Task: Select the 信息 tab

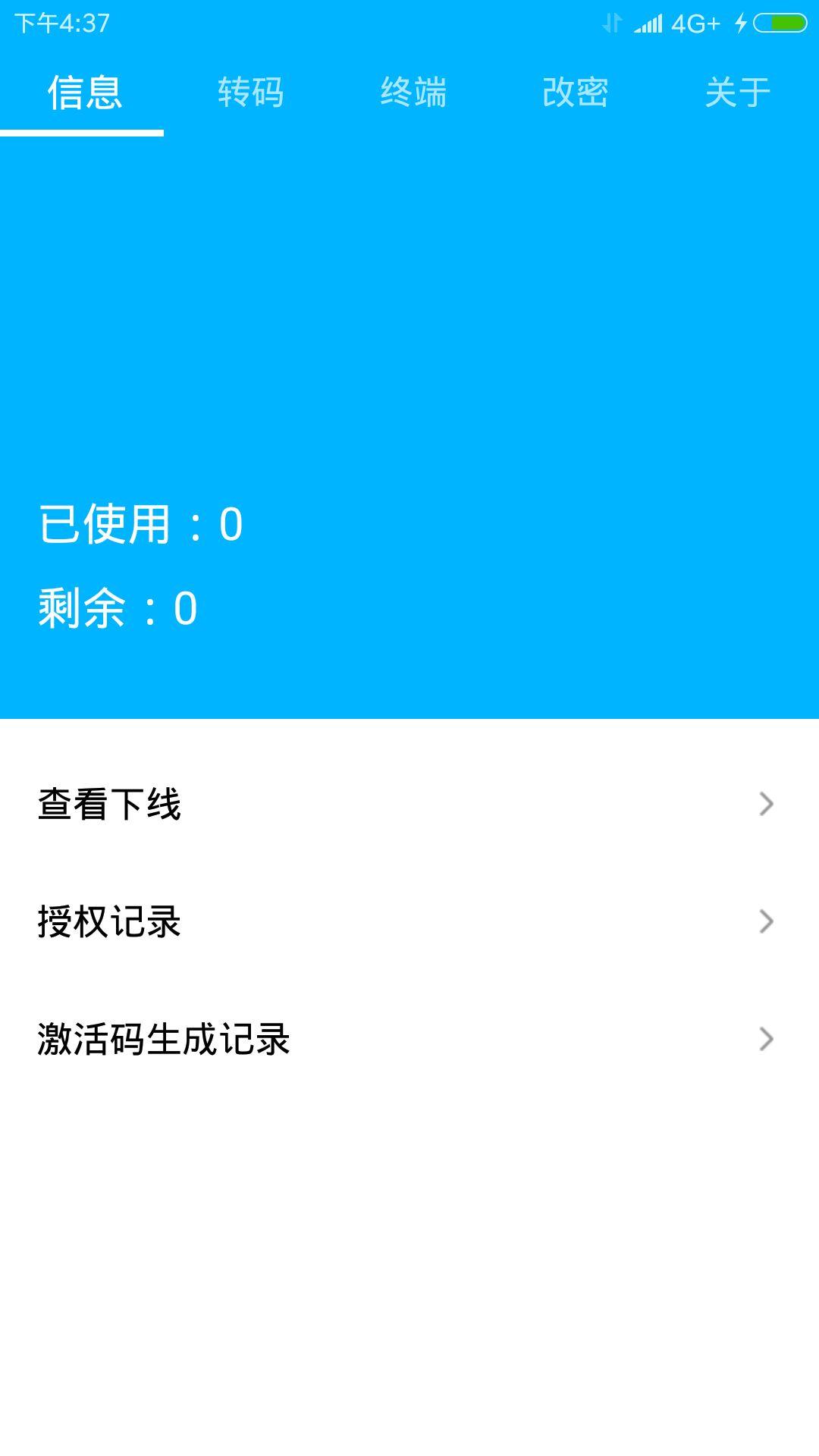Action: point(83,93)
